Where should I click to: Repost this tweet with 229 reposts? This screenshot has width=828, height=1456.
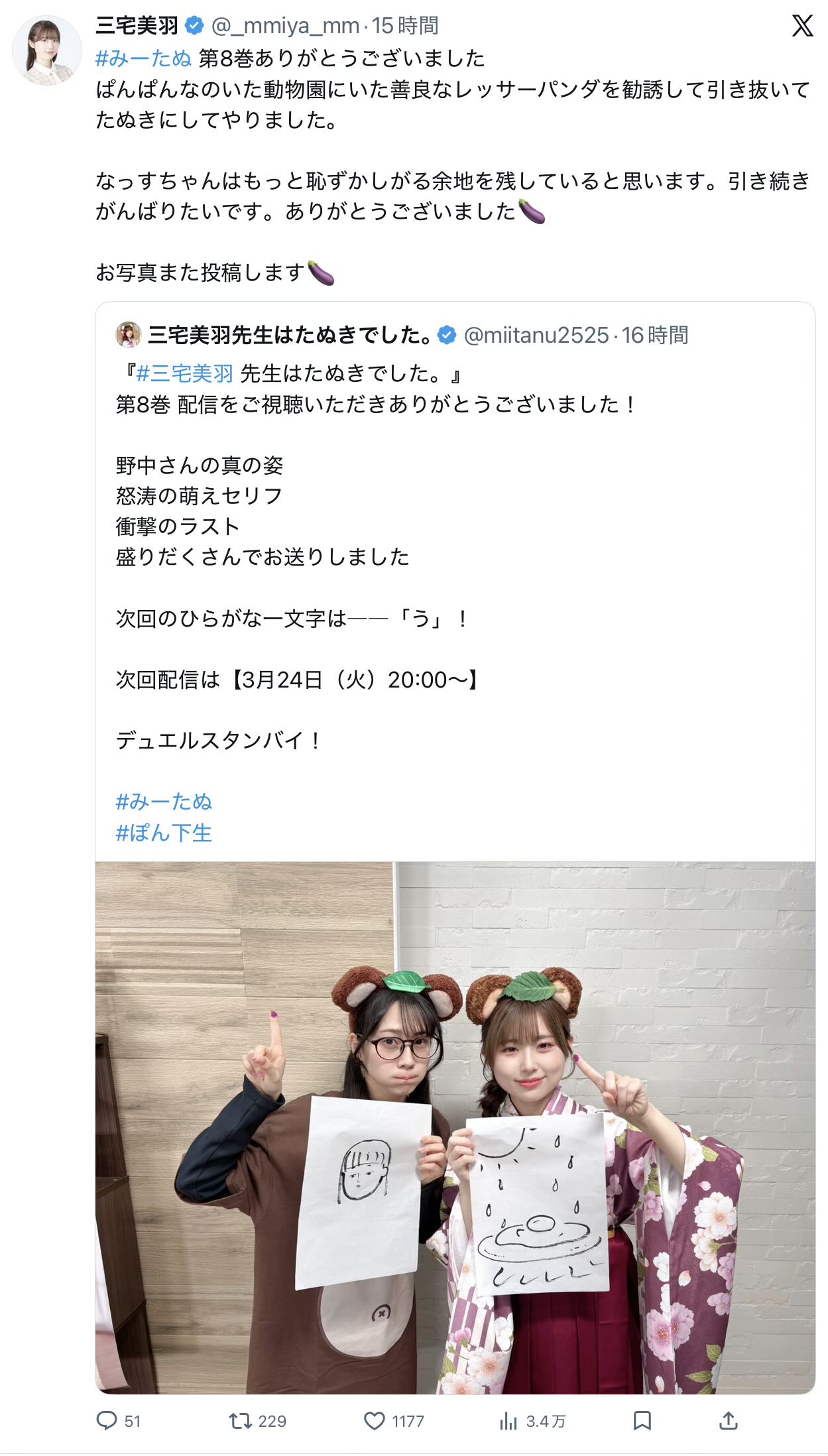(240, 1420)
